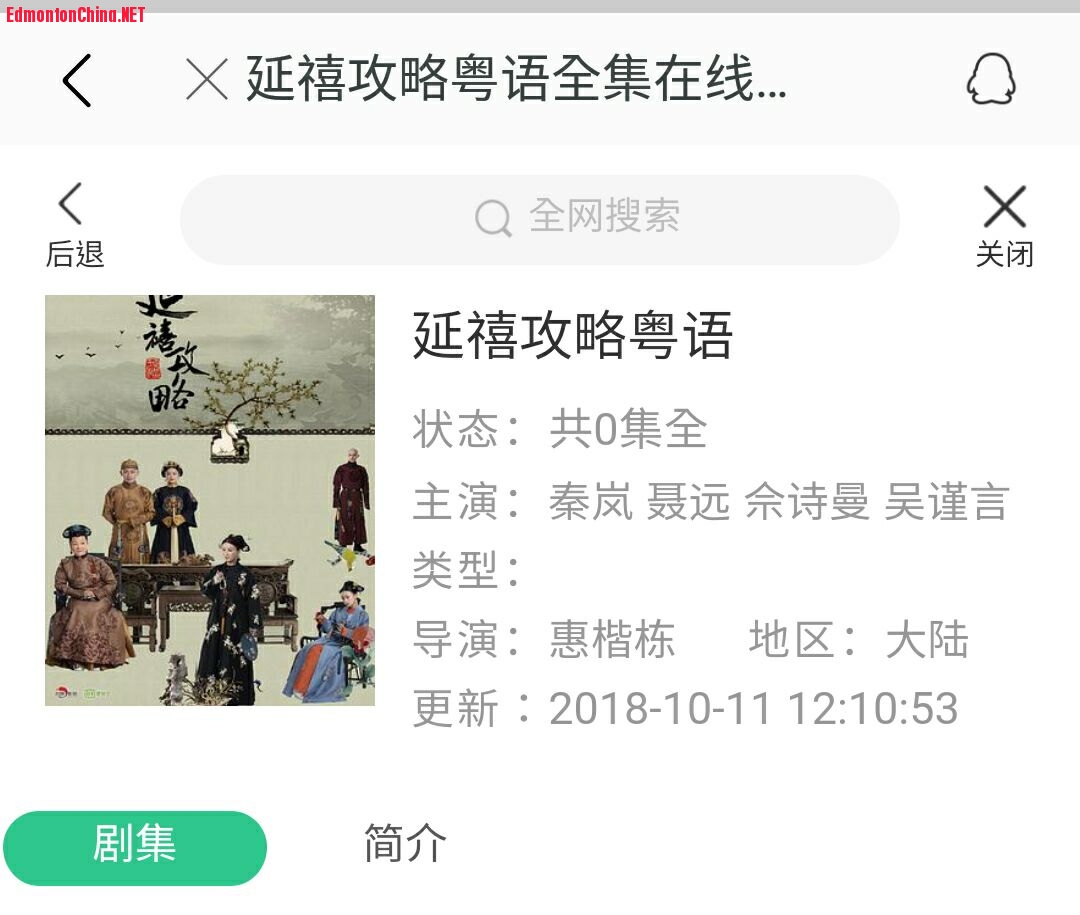Go back using the top-left arrow
1080x915 pixels.
tap(76, 81)
